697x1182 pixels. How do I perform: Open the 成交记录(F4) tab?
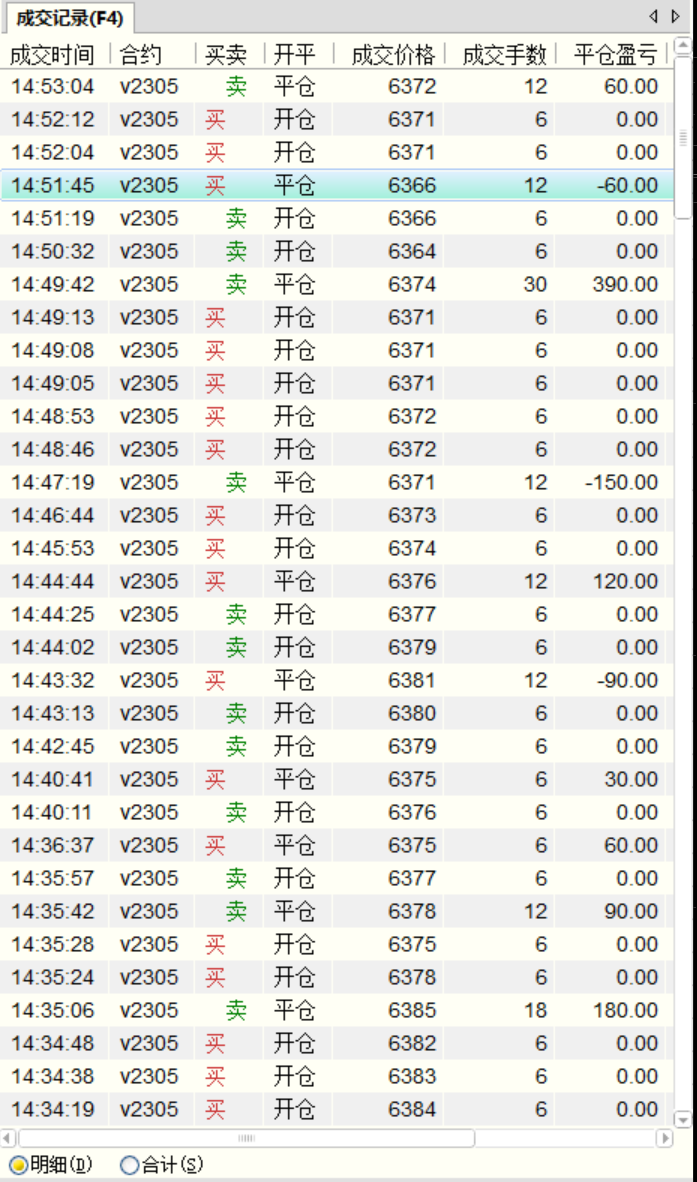pos(69,18)
